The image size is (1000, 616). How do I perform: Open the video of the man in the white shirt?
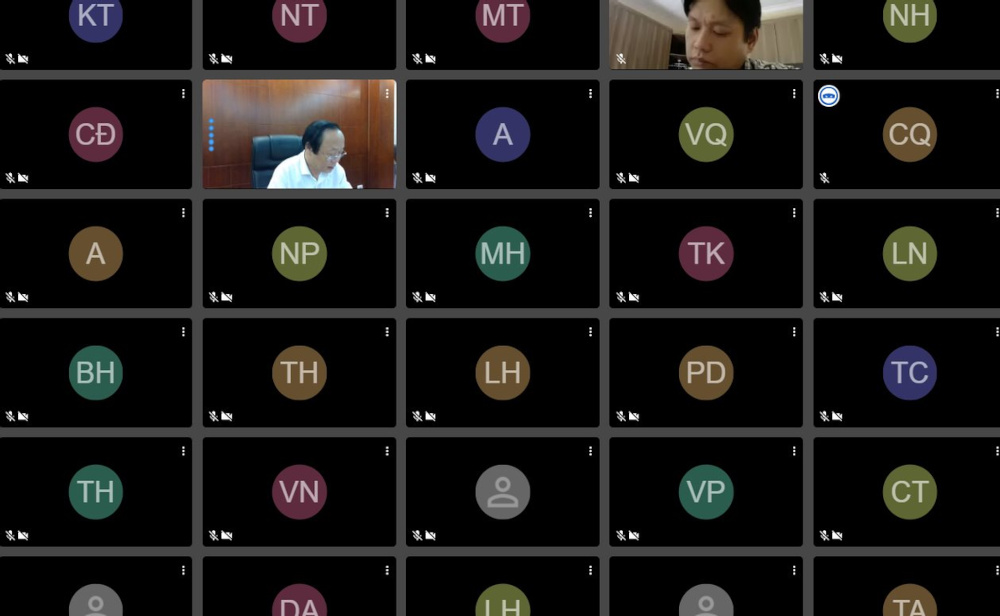[x=299, y=135]
